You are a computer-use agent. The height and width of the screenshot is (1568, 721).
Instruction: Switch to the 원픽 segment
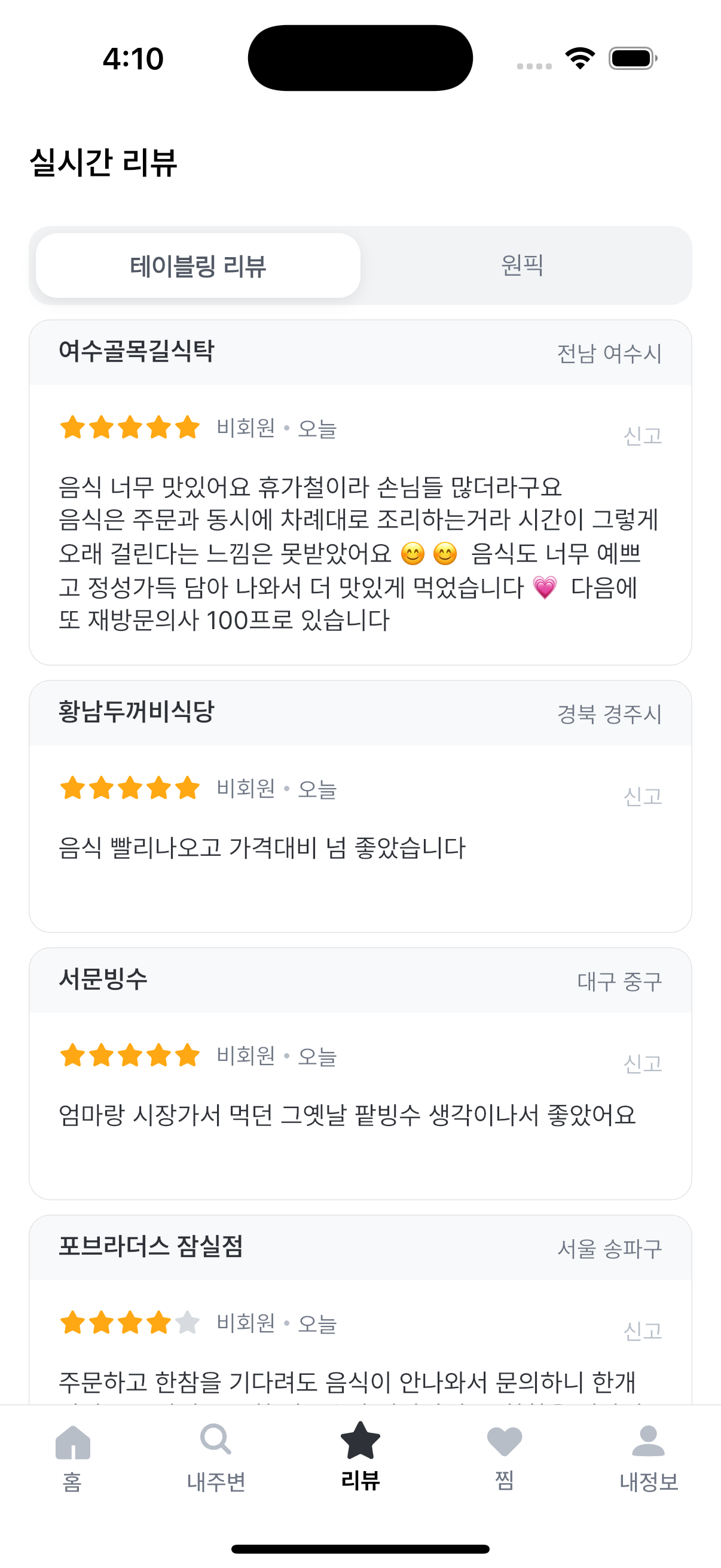(522, 266)
